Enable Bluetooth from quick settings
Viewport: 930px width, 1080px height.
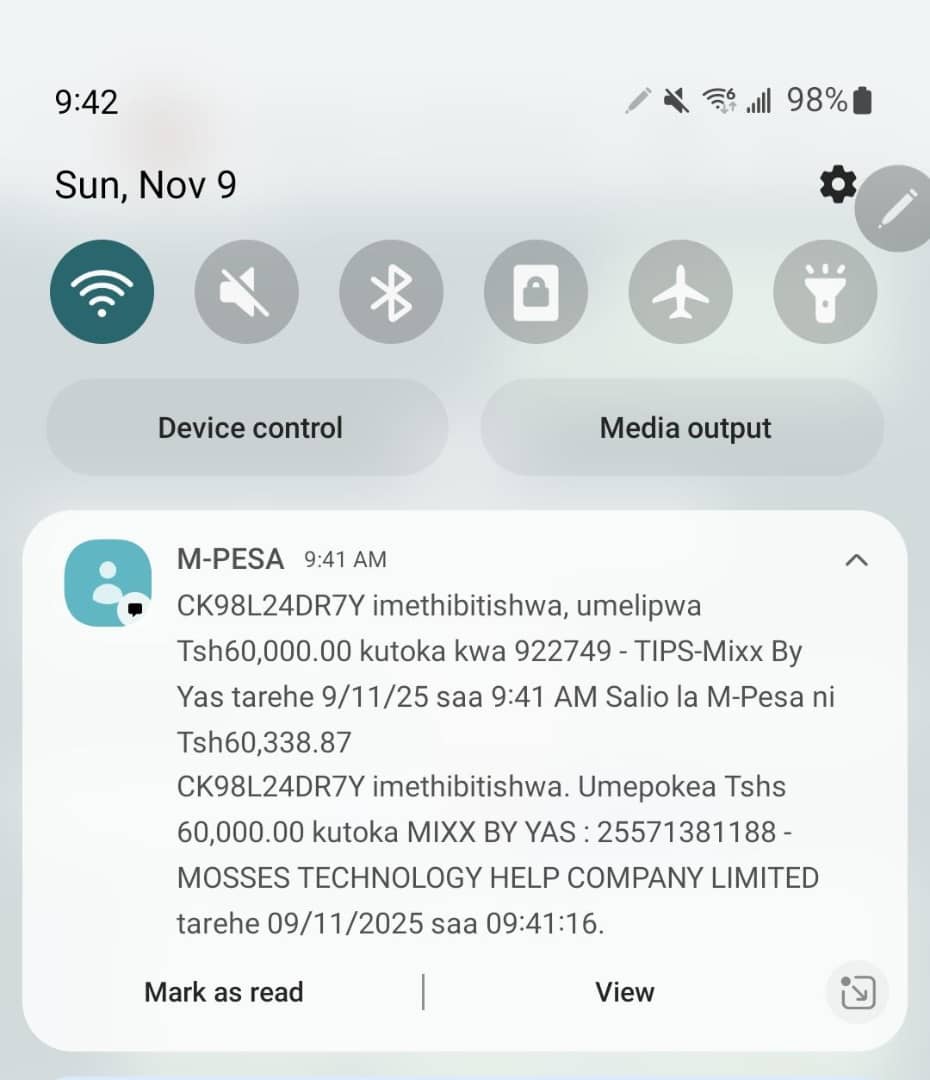click(391, 292)
